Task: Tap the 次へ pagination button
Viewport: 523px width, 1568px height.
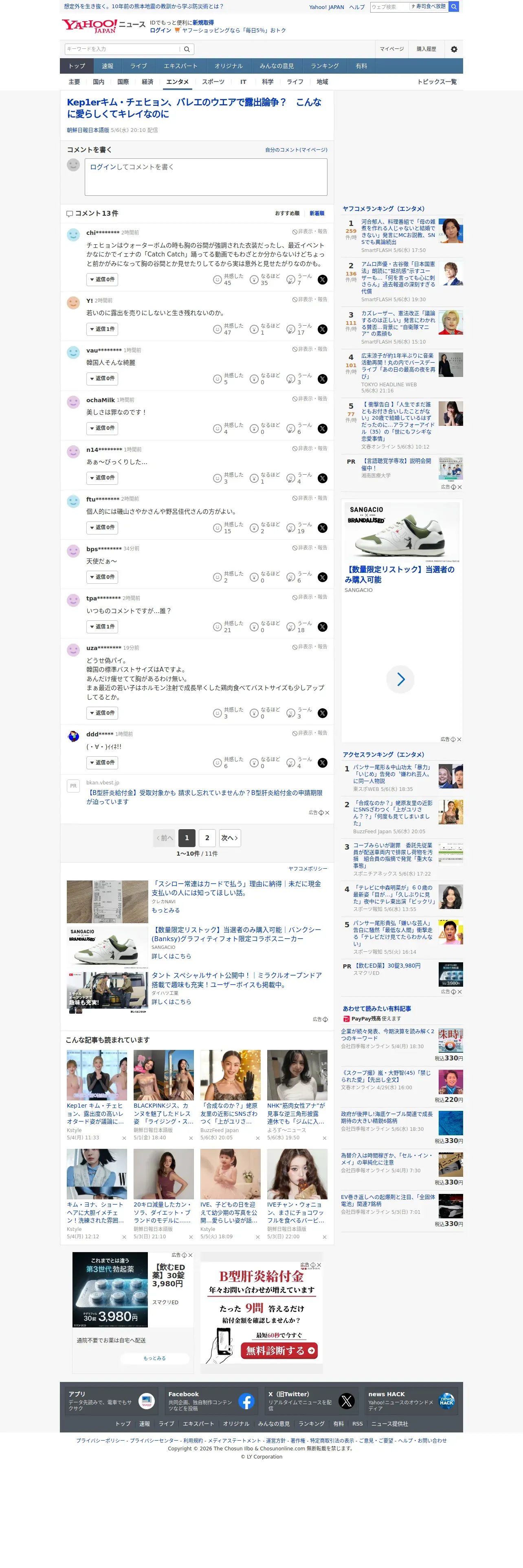Action: (x=230, y=838)
